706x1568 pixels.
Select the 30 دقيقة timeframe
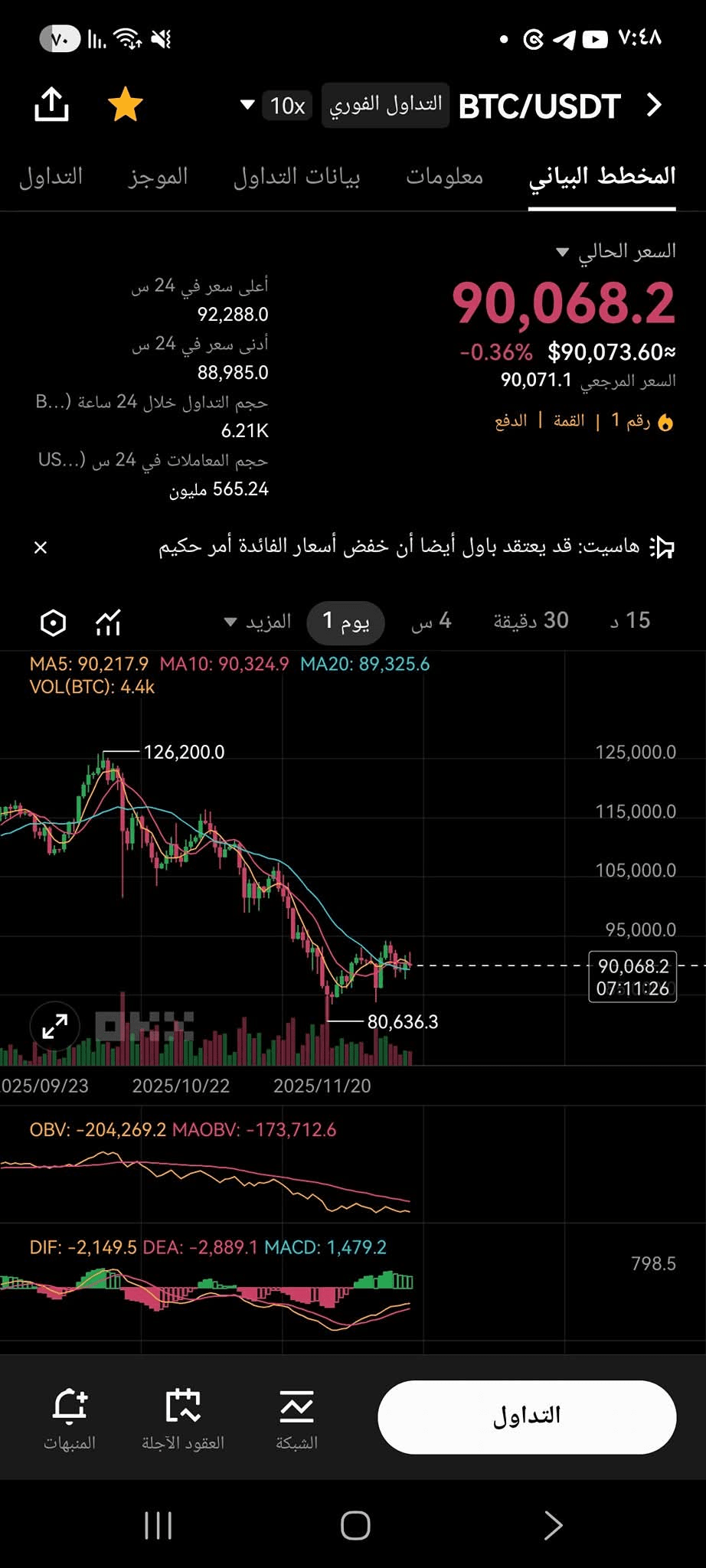[x=531, y=621]
